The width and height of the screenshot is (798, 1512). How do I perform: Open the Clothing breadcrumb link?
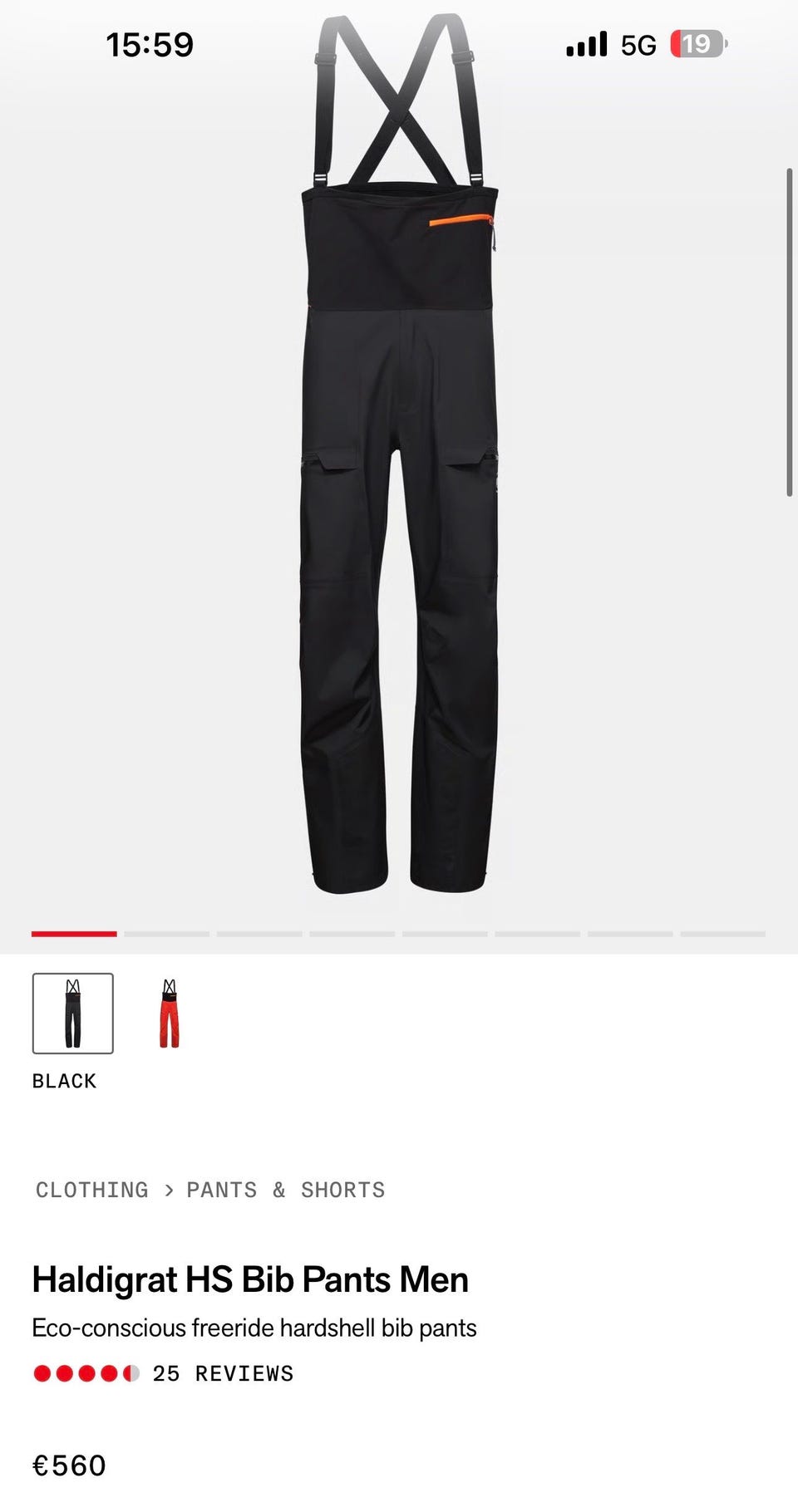coord(91,1190)
